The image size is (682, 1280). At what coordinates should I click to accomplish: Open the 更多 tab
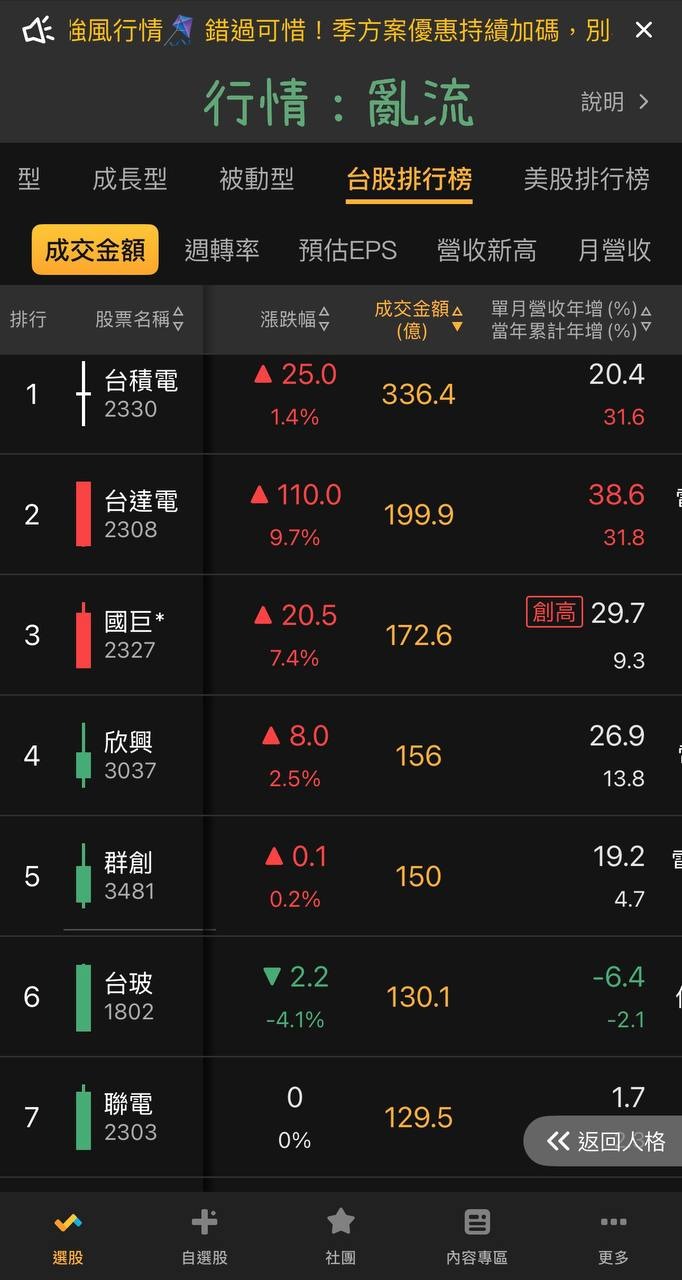click(613, 1236)
